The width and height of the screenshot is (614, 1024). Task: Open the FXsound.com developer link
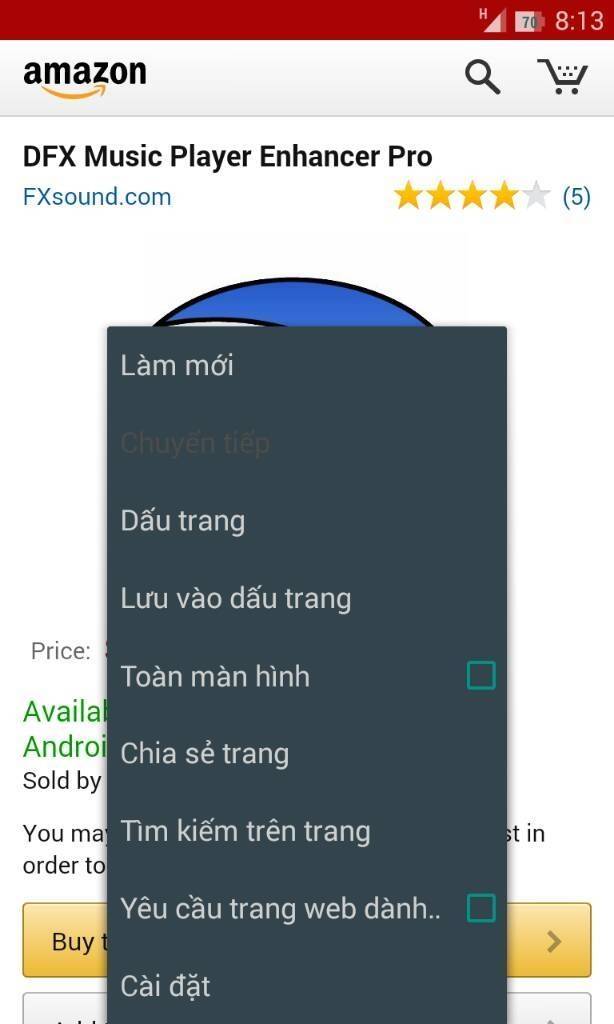pos(97,197)
